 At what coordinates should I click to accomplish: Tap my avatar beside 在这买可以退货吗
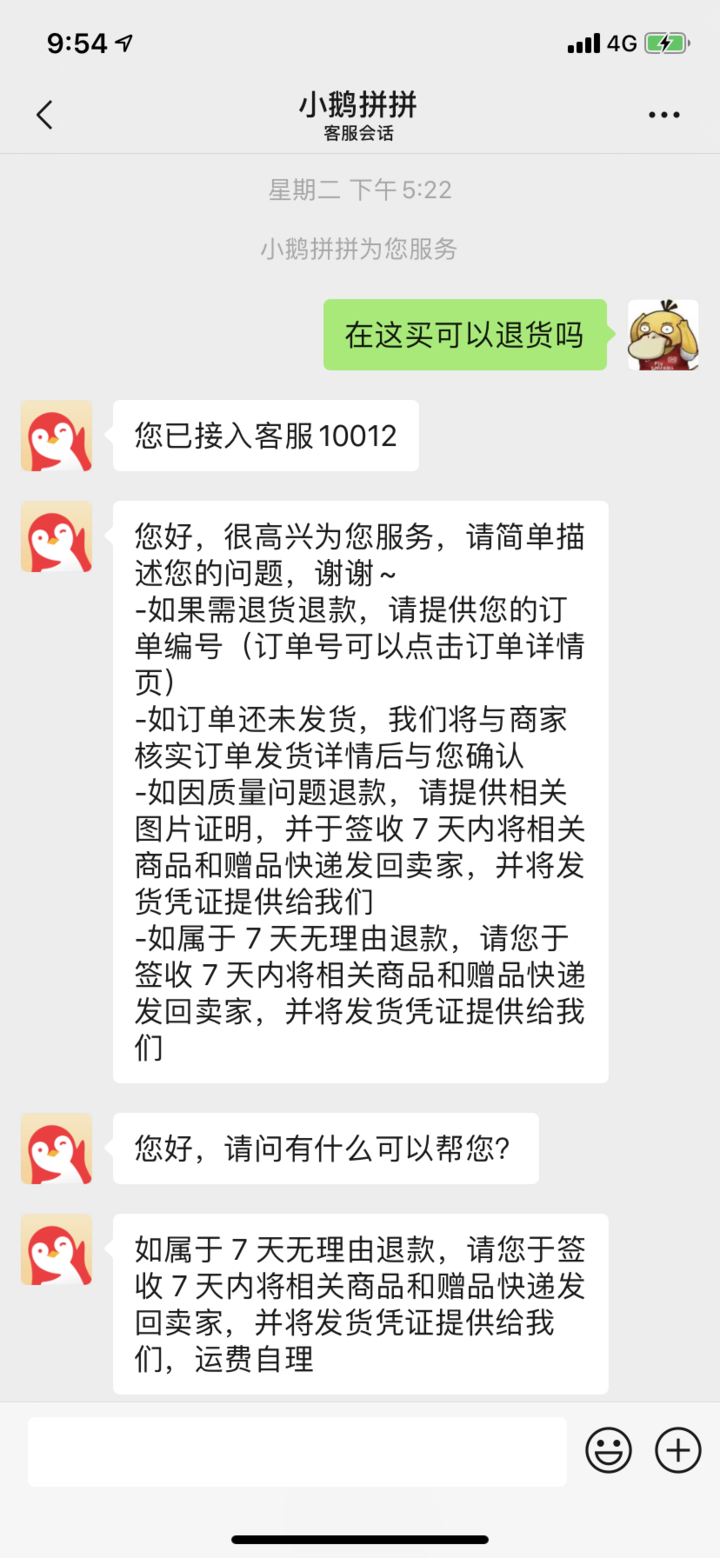coord(662,335)
